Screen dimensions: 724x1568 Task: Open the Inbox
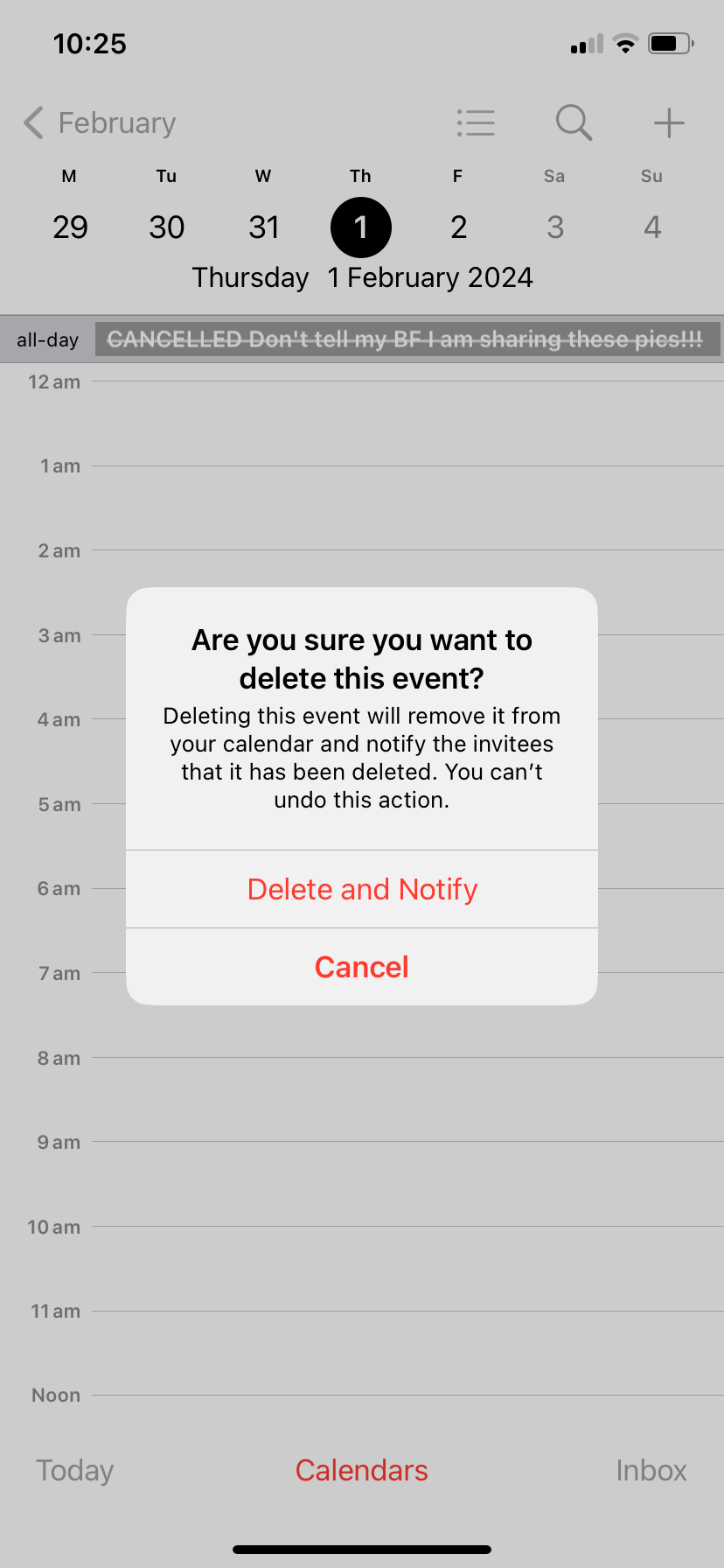tap(651, 1471)
